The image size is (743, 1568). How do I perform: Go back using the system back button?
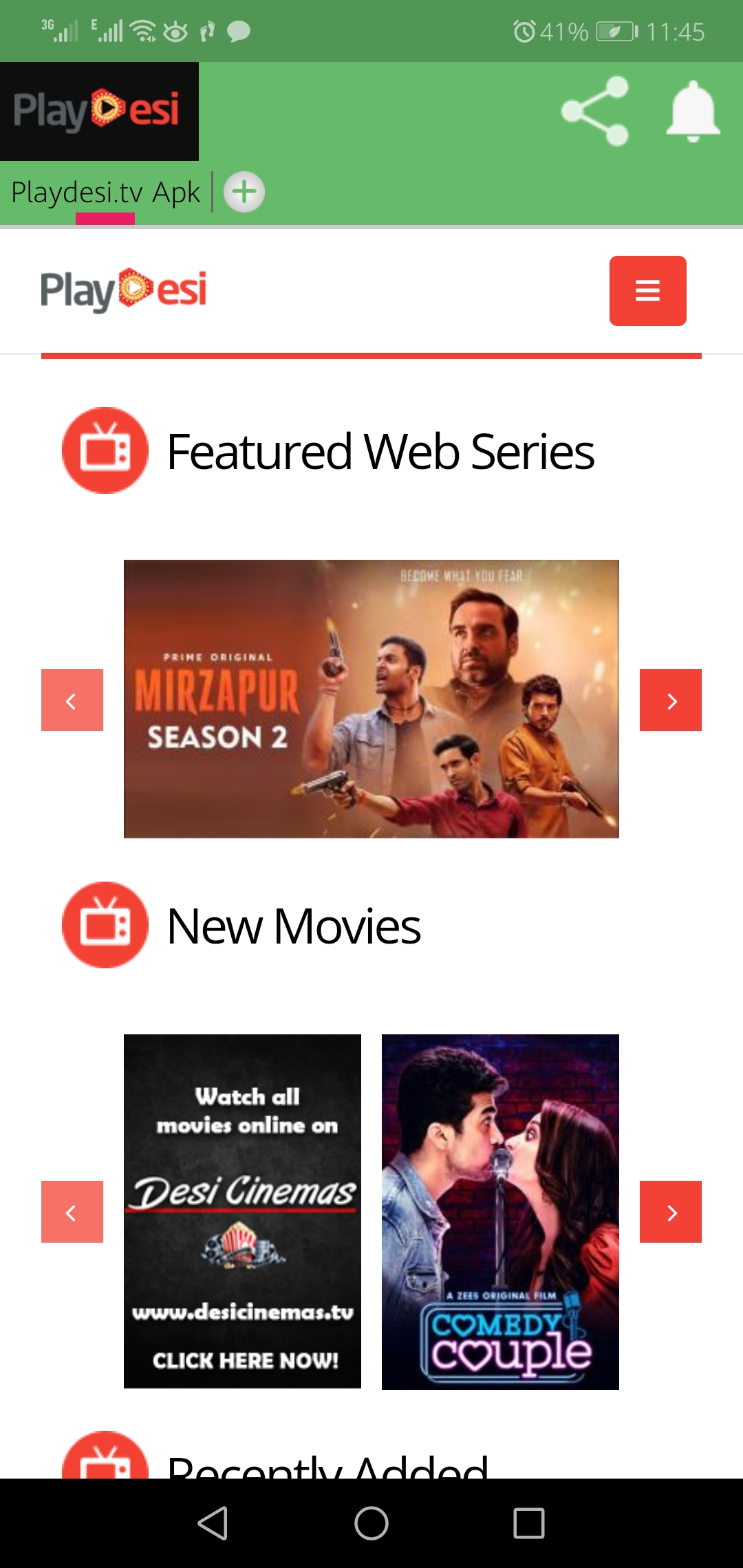(213, 1523)
